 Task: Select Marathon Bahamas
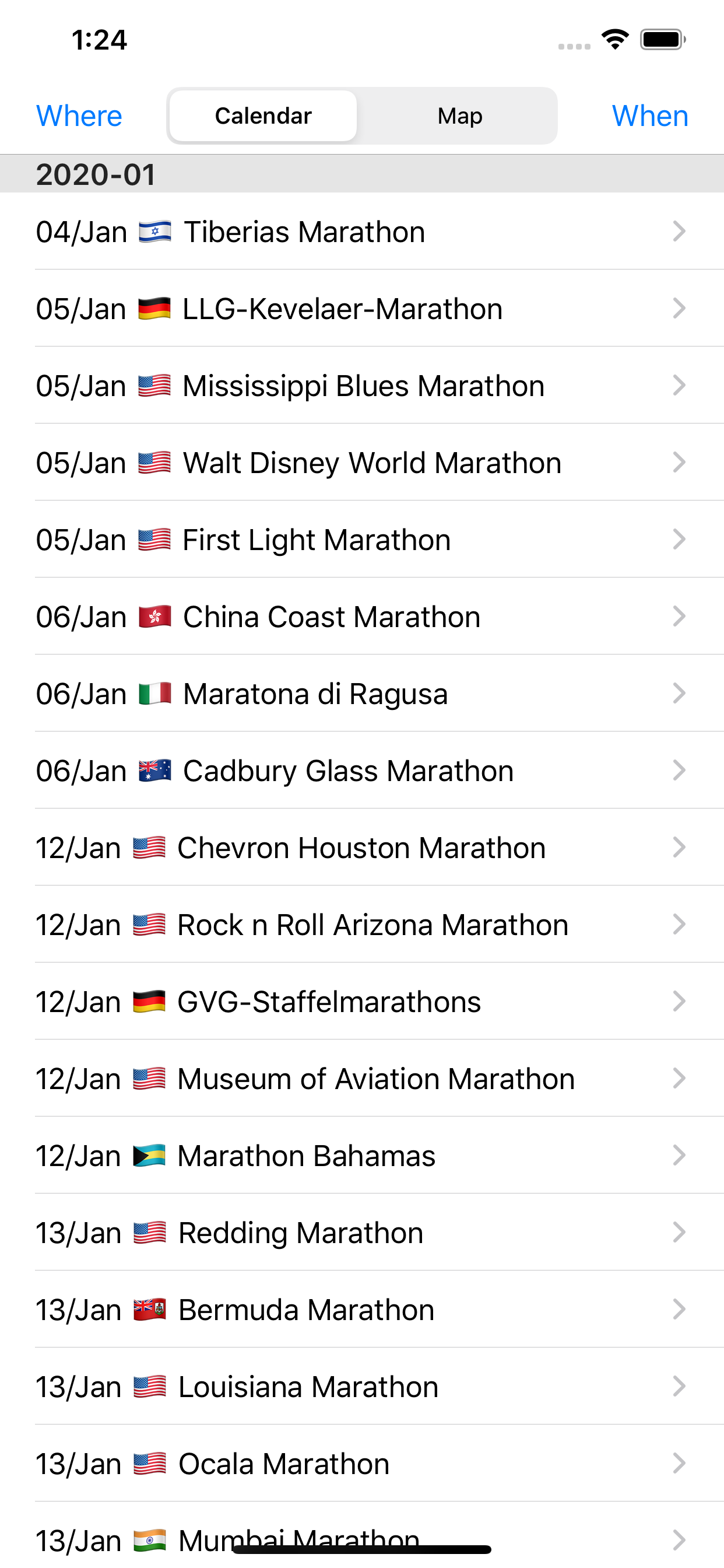pyautogui.click(x=362, y=1156)
